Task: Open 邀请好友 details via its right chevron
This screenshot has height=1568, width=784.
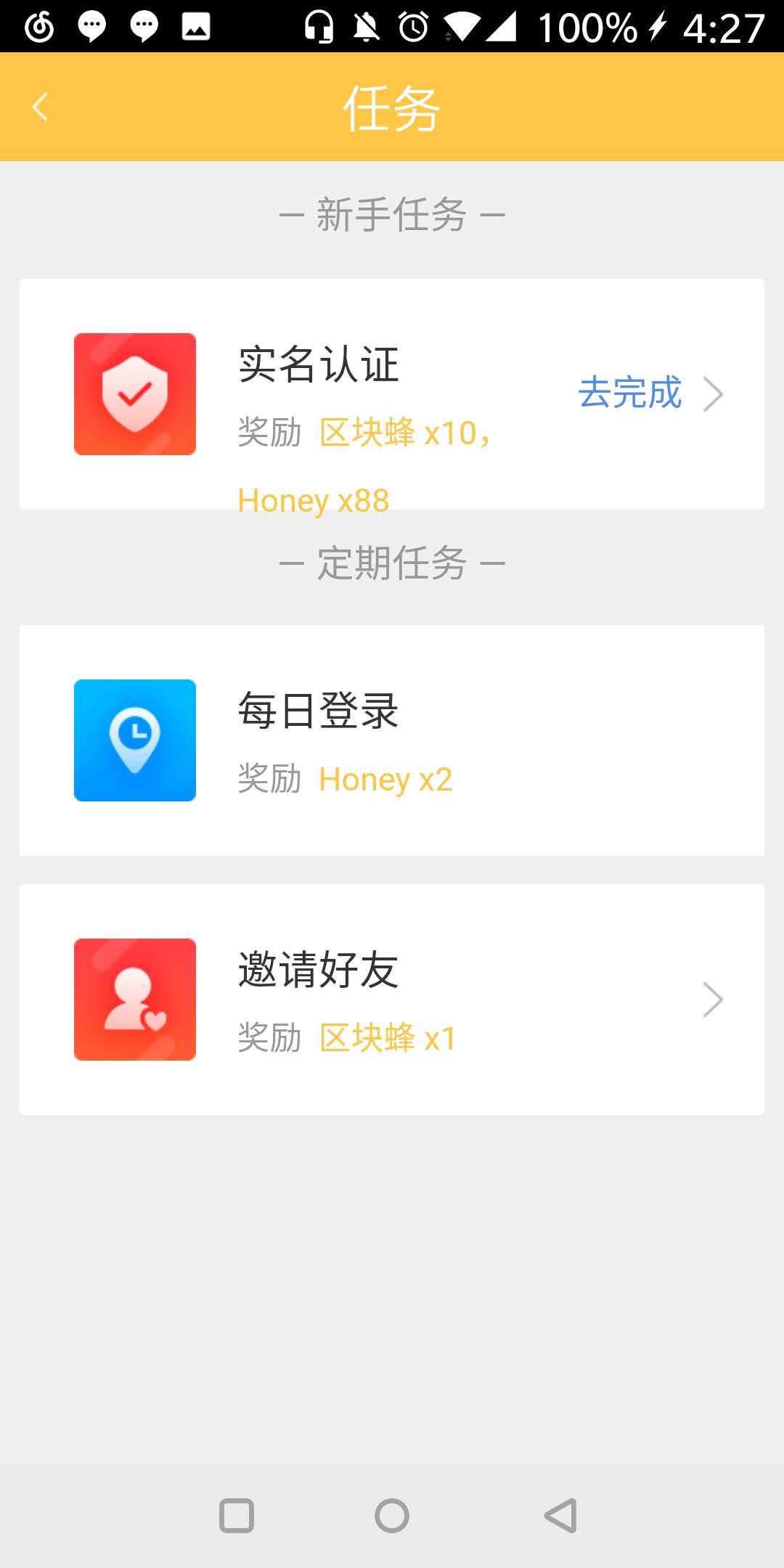Action: (x=715, y=998)
